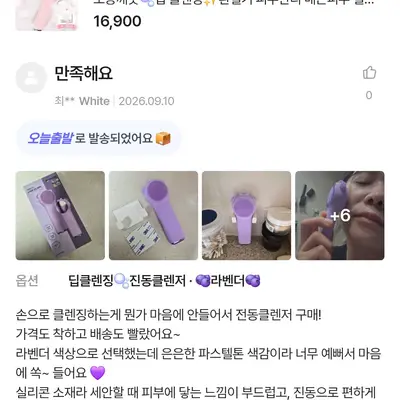Open review photo of boxed lavender cleanser

click(x=60, y=216)
